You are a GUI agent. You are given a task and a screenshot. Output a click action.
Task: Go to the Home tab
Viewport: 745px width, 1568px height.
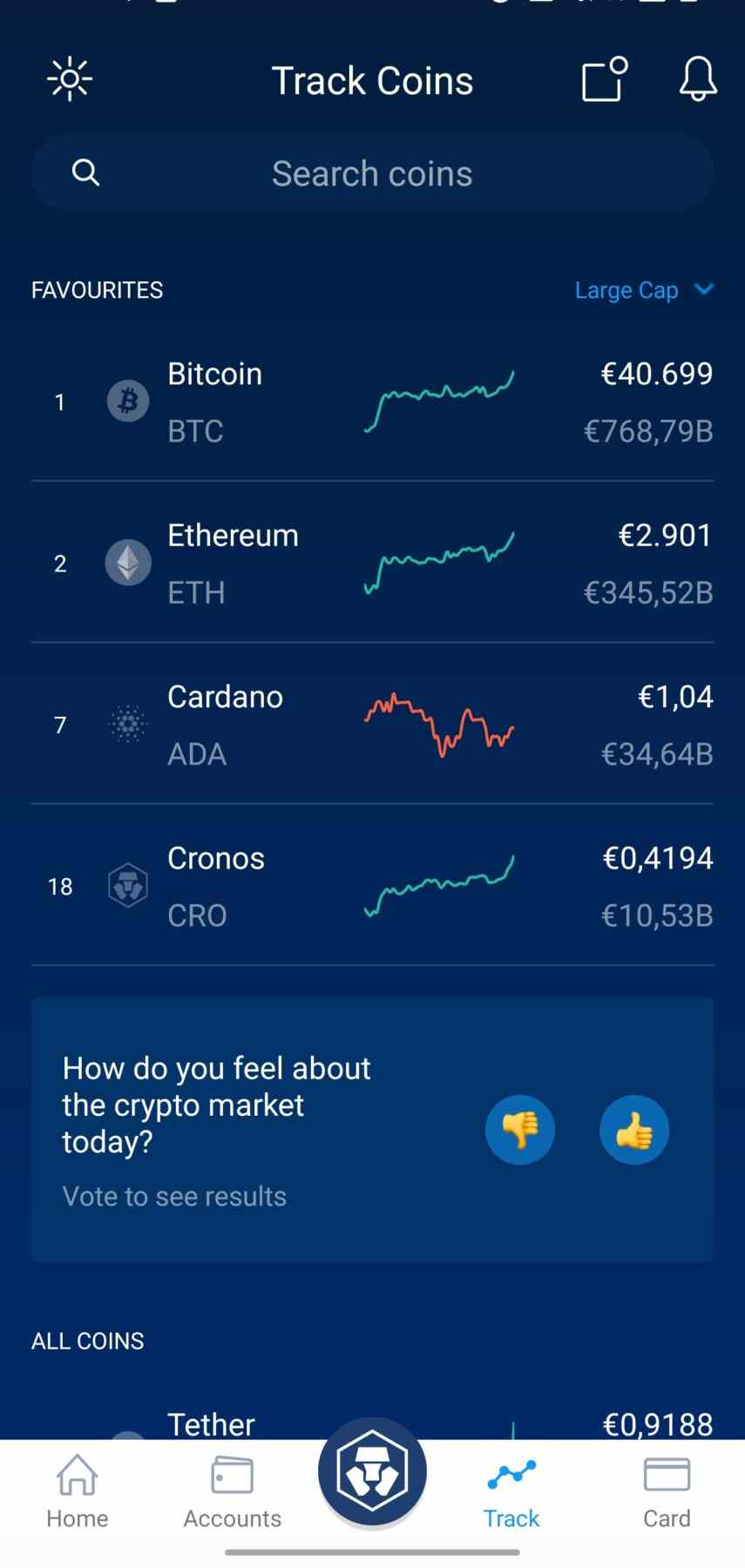78,1492
